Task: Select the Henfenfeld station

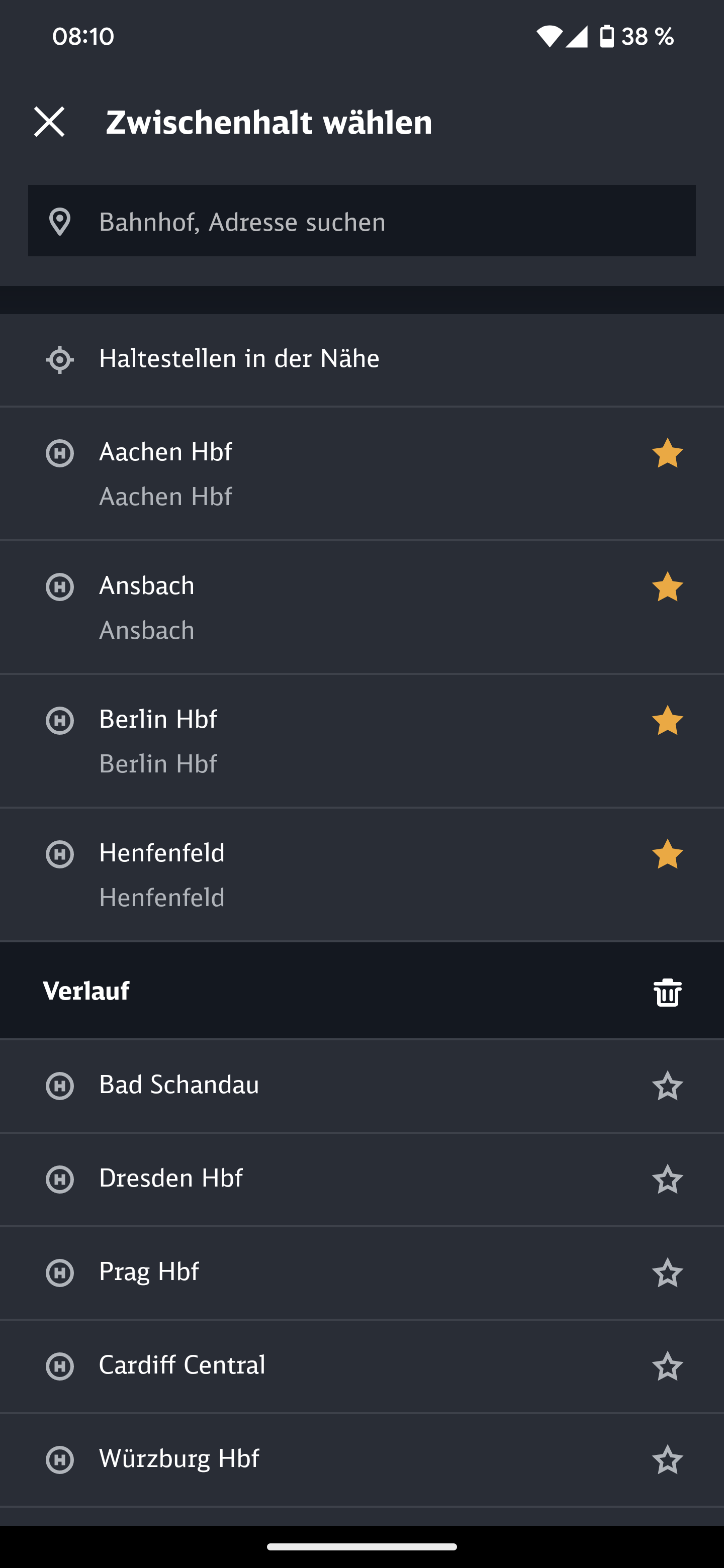Action: pos(323,874)
